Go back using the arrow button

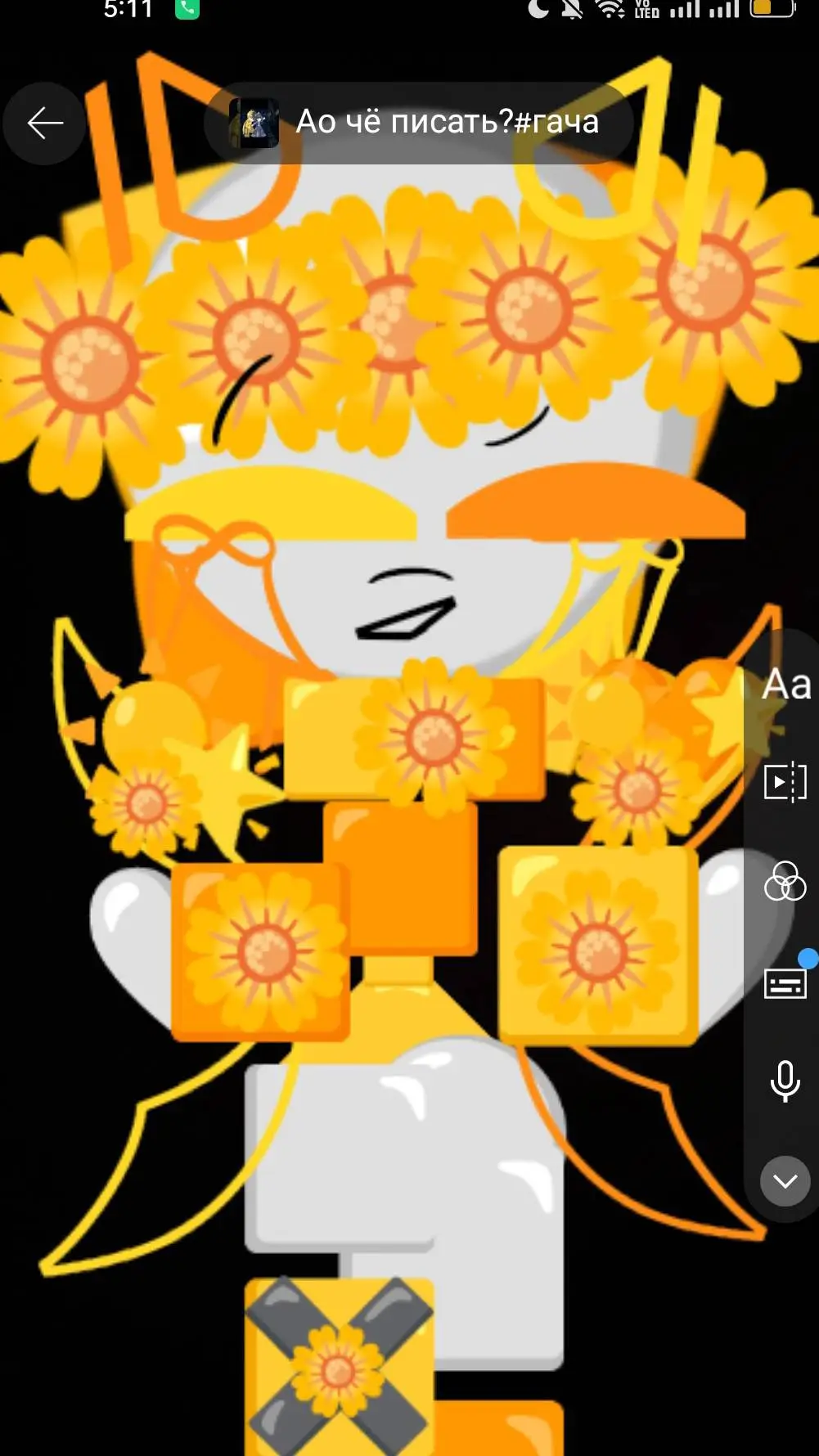click(45, 124)
